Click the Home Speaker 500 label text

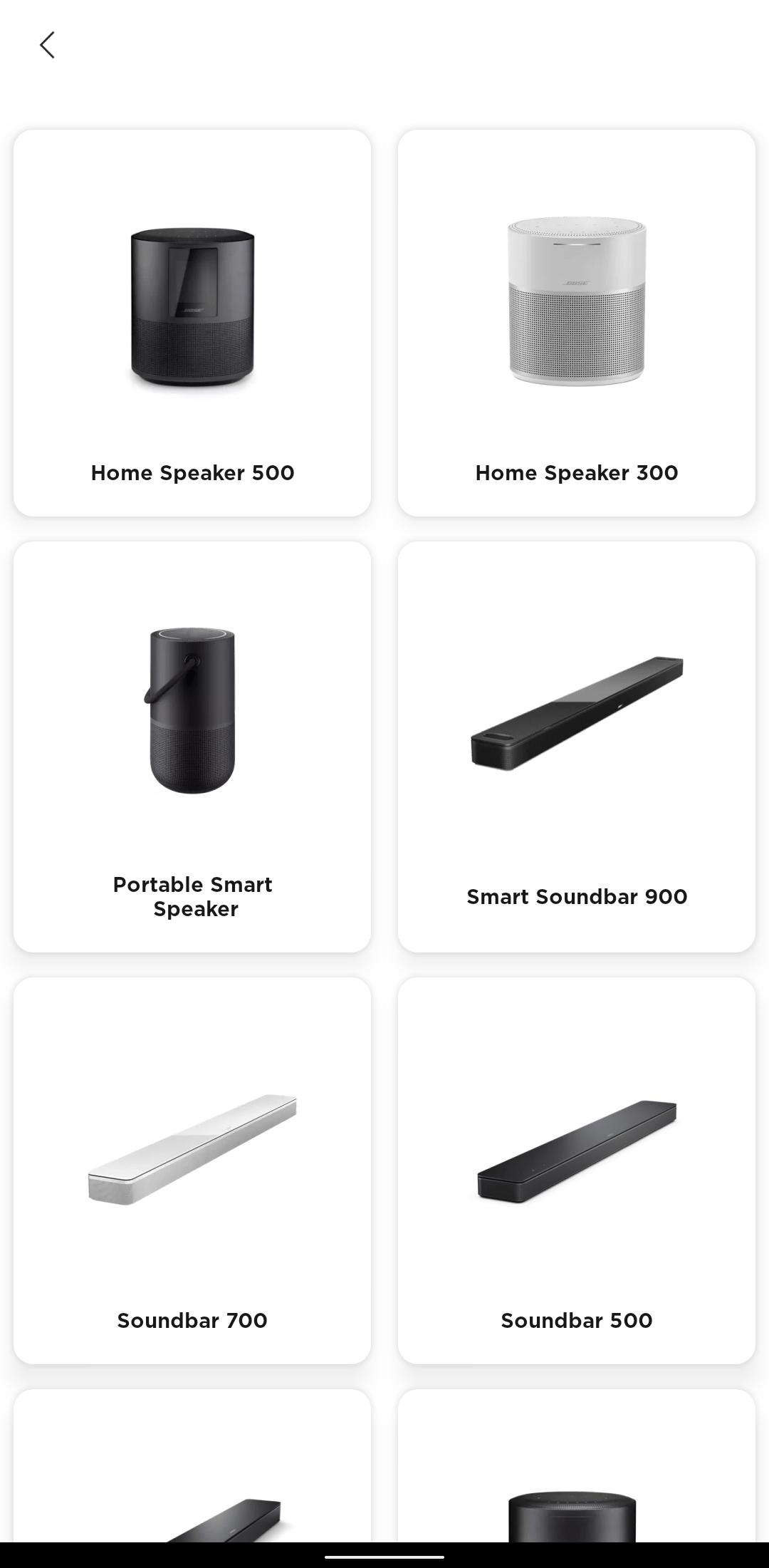(x=192, y=472)
